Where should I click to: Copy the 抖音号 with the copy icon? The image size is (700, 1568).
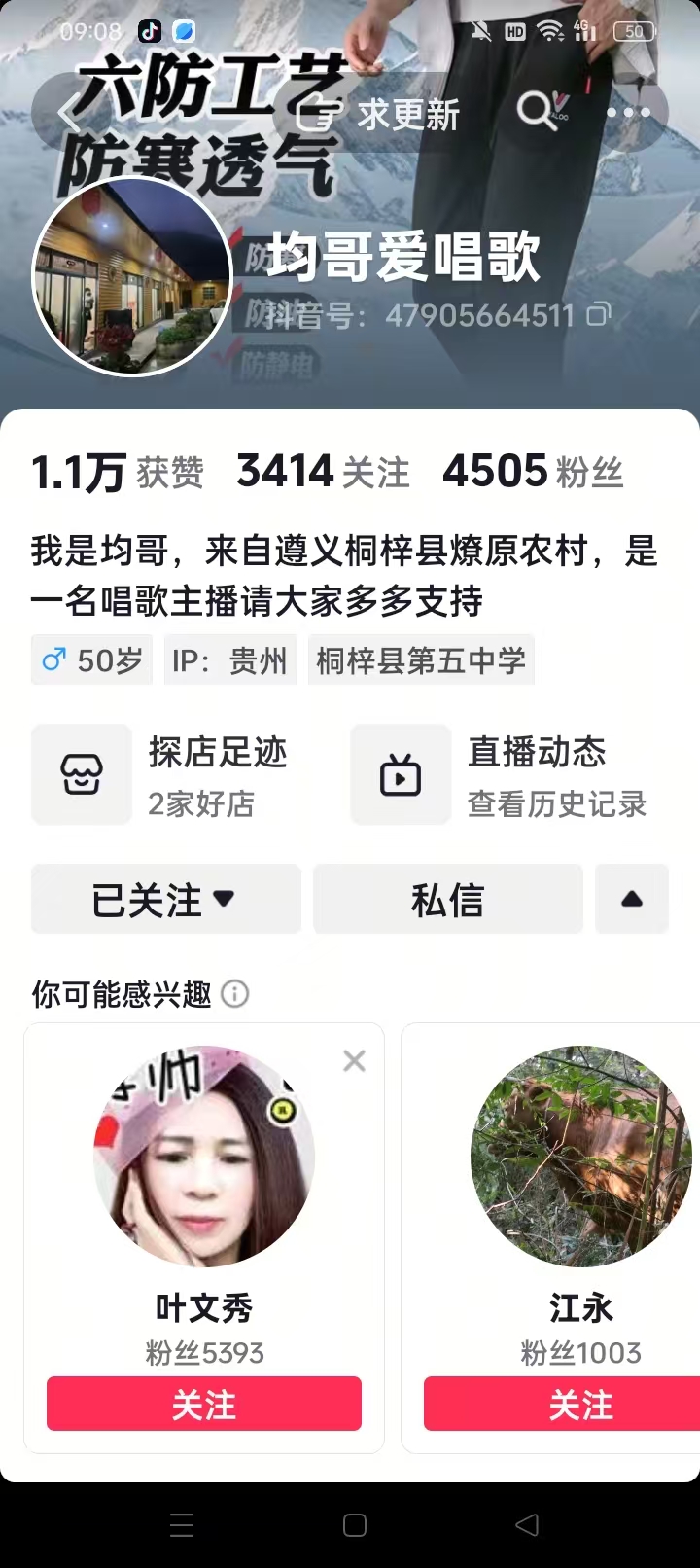(599, 314)
